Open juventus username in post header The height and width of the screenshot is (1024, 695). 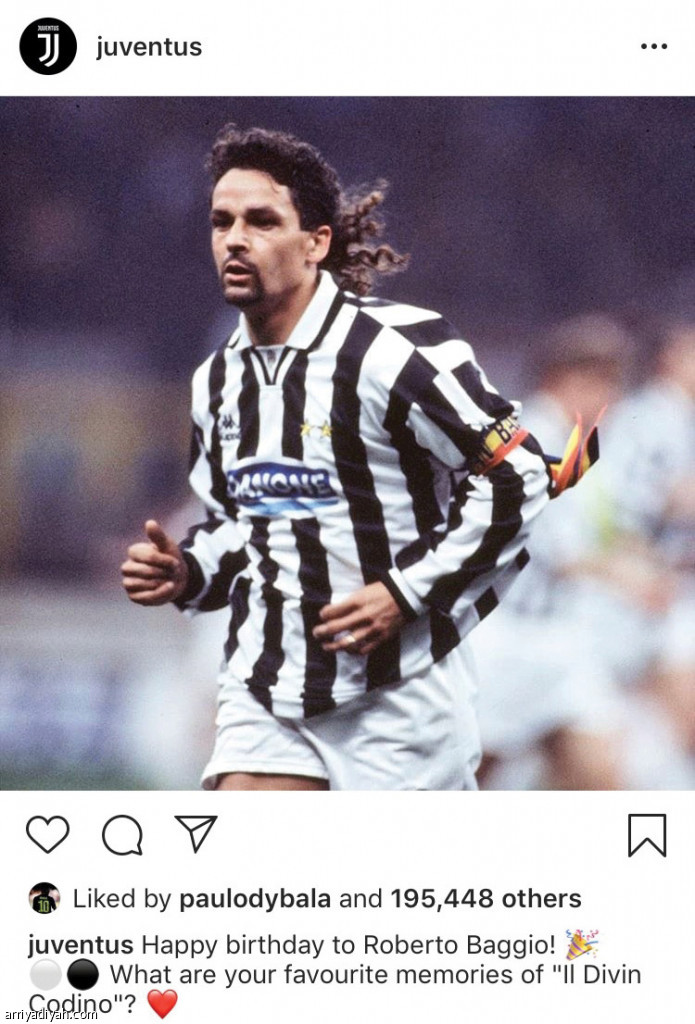[x=149, y=47]
